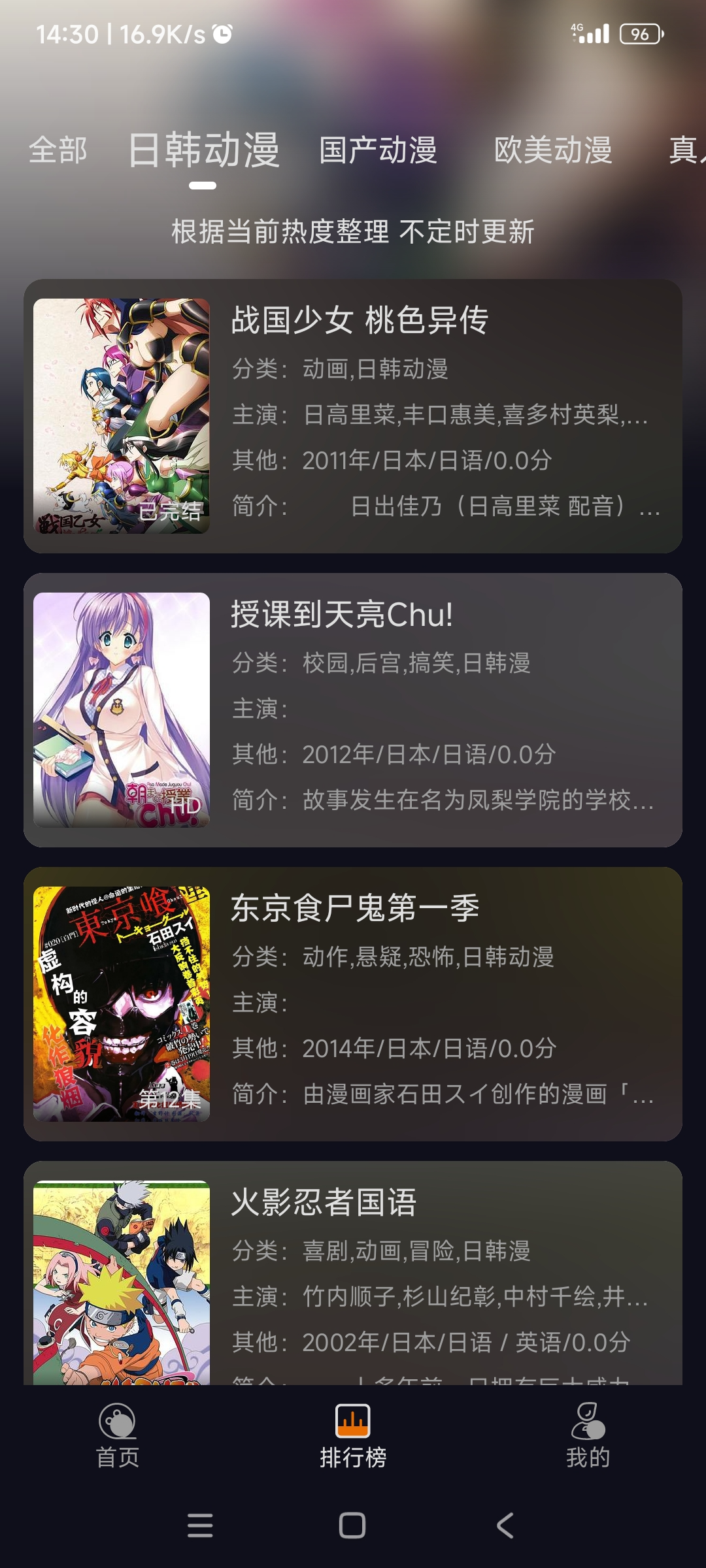Viewport: 706px width, 1568px height.
Task: Tap the system back button
Action: tap(505, 1526)
